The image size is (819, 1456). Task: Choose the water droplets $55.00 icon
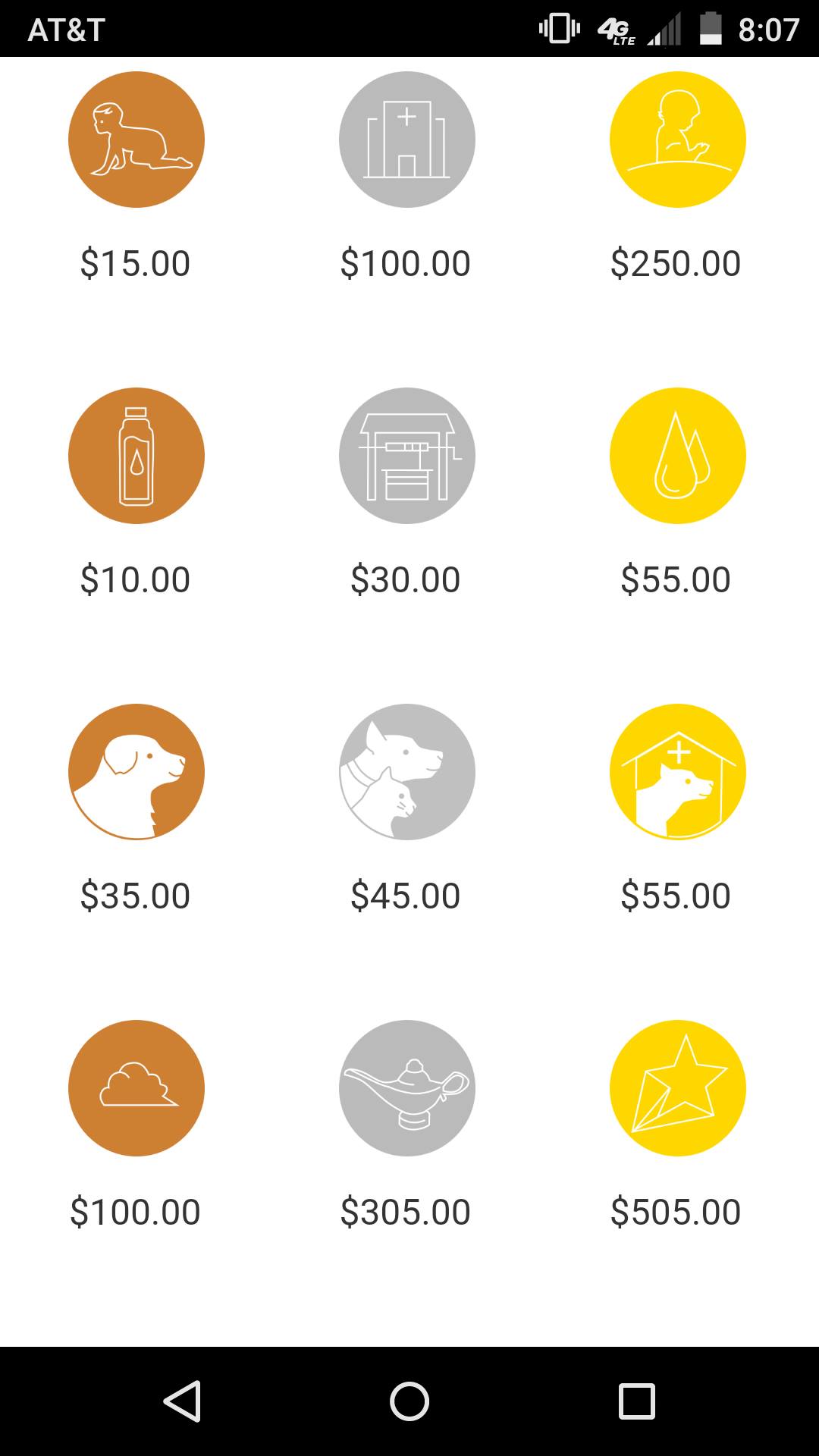coord(678,456)
